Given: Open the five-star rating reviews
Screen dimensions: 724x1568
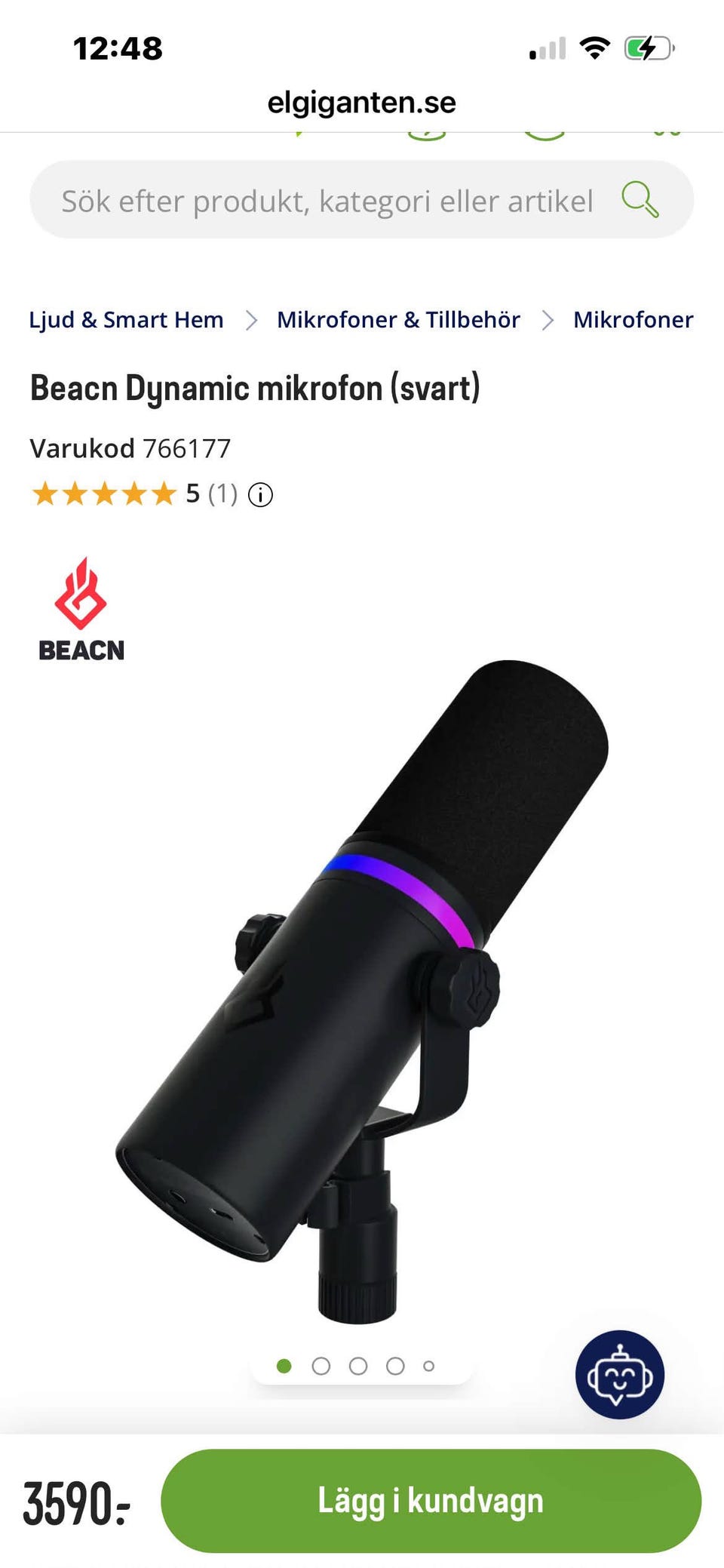Looking at the screenshot, I should pyautogui.click(x=133, y=494).
